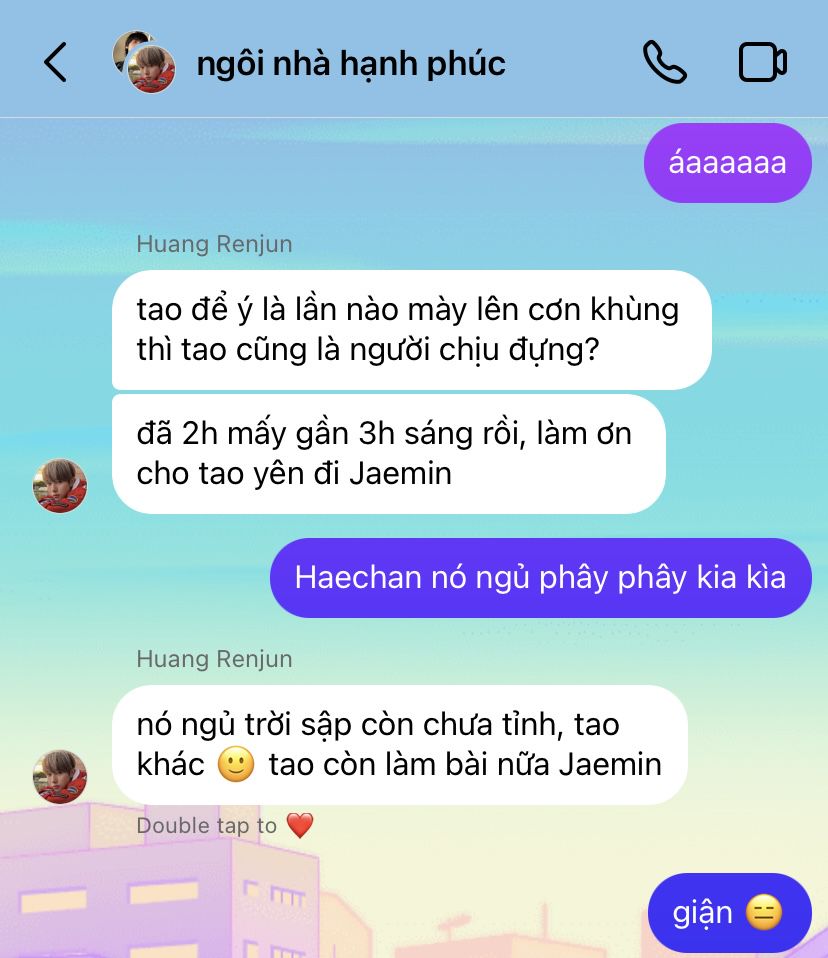
Task: Open ngôi nhà hạnh phúc group details
Action: [x=350, y=63]
